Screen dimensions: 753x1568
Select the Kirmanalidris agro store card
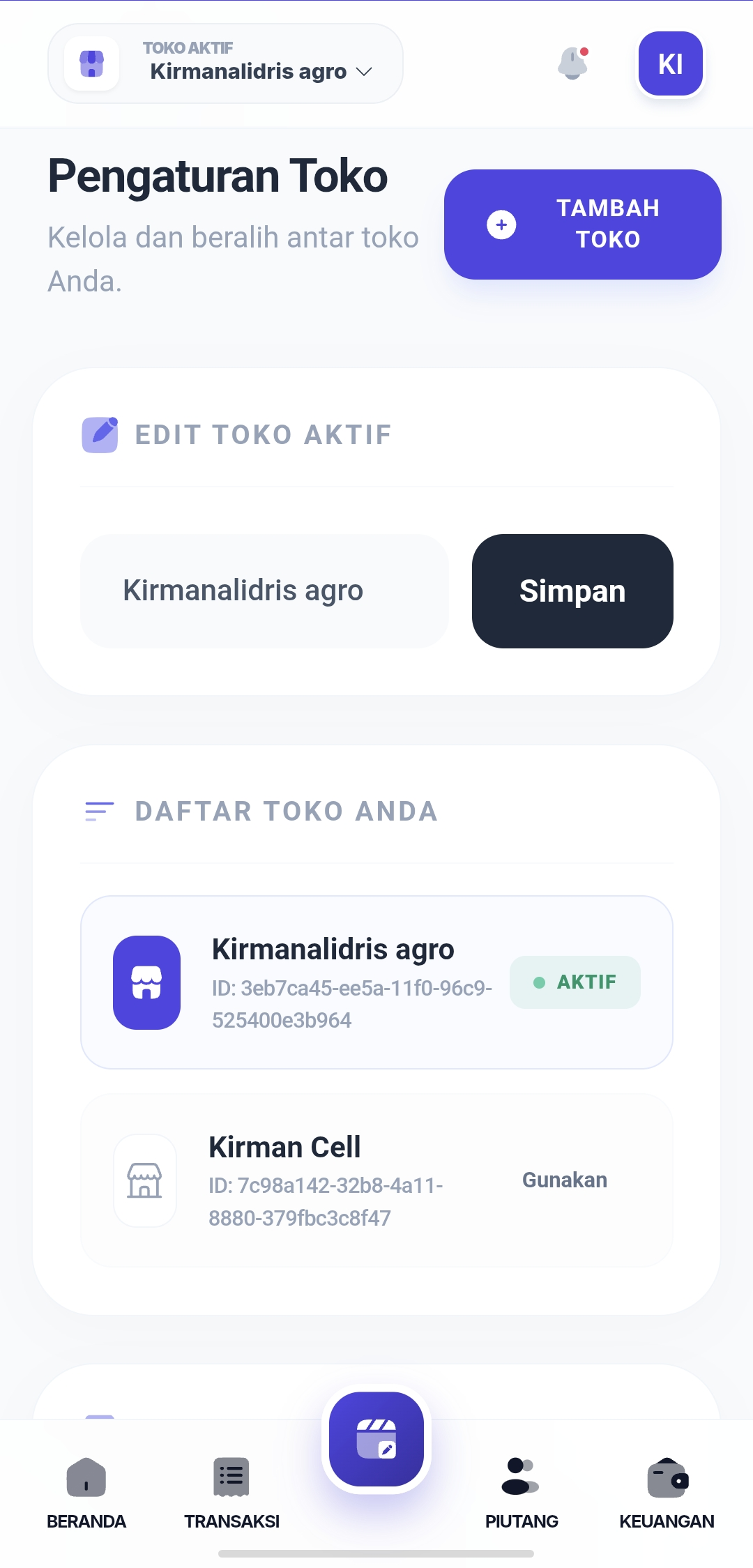click(x=376, y=982)
